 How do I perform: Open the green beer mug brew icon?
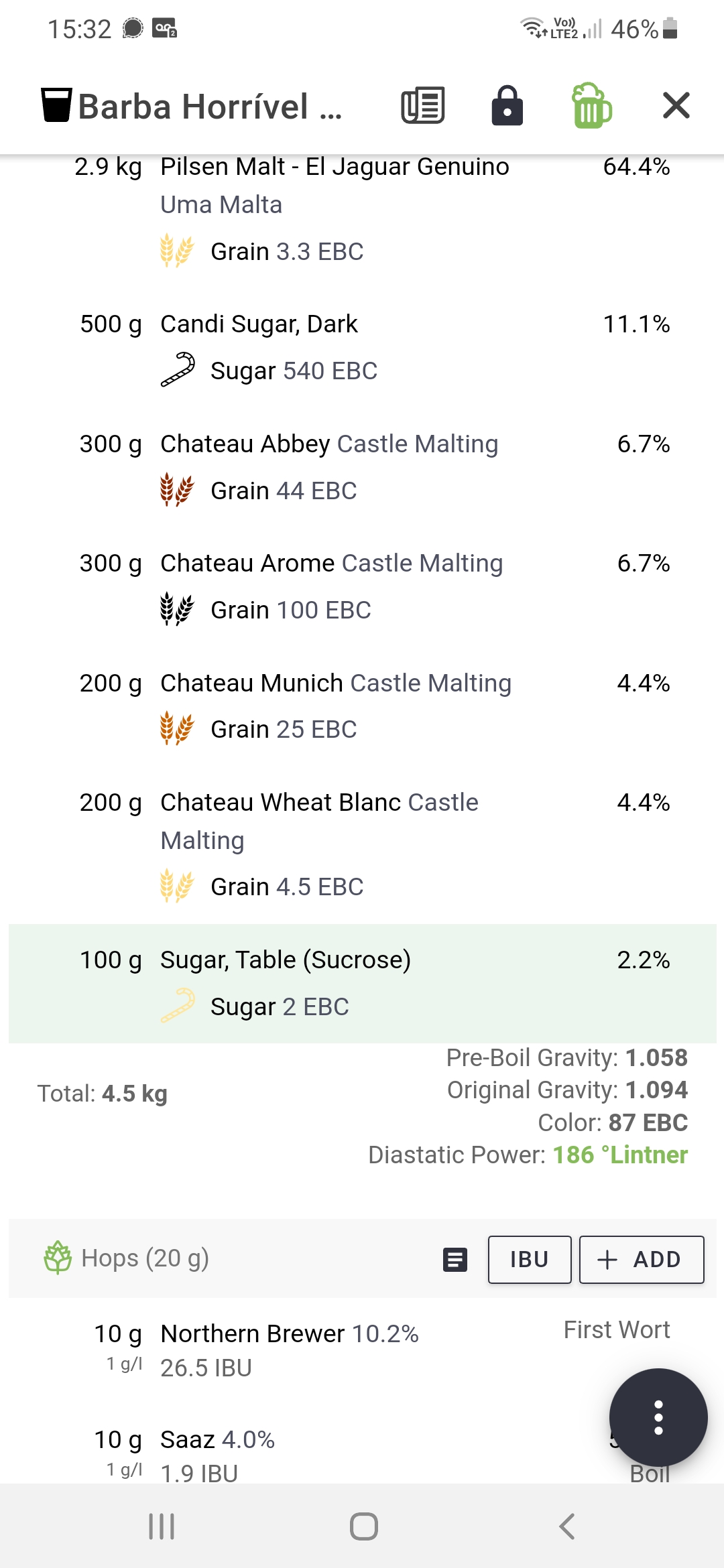tap(591, 106)
